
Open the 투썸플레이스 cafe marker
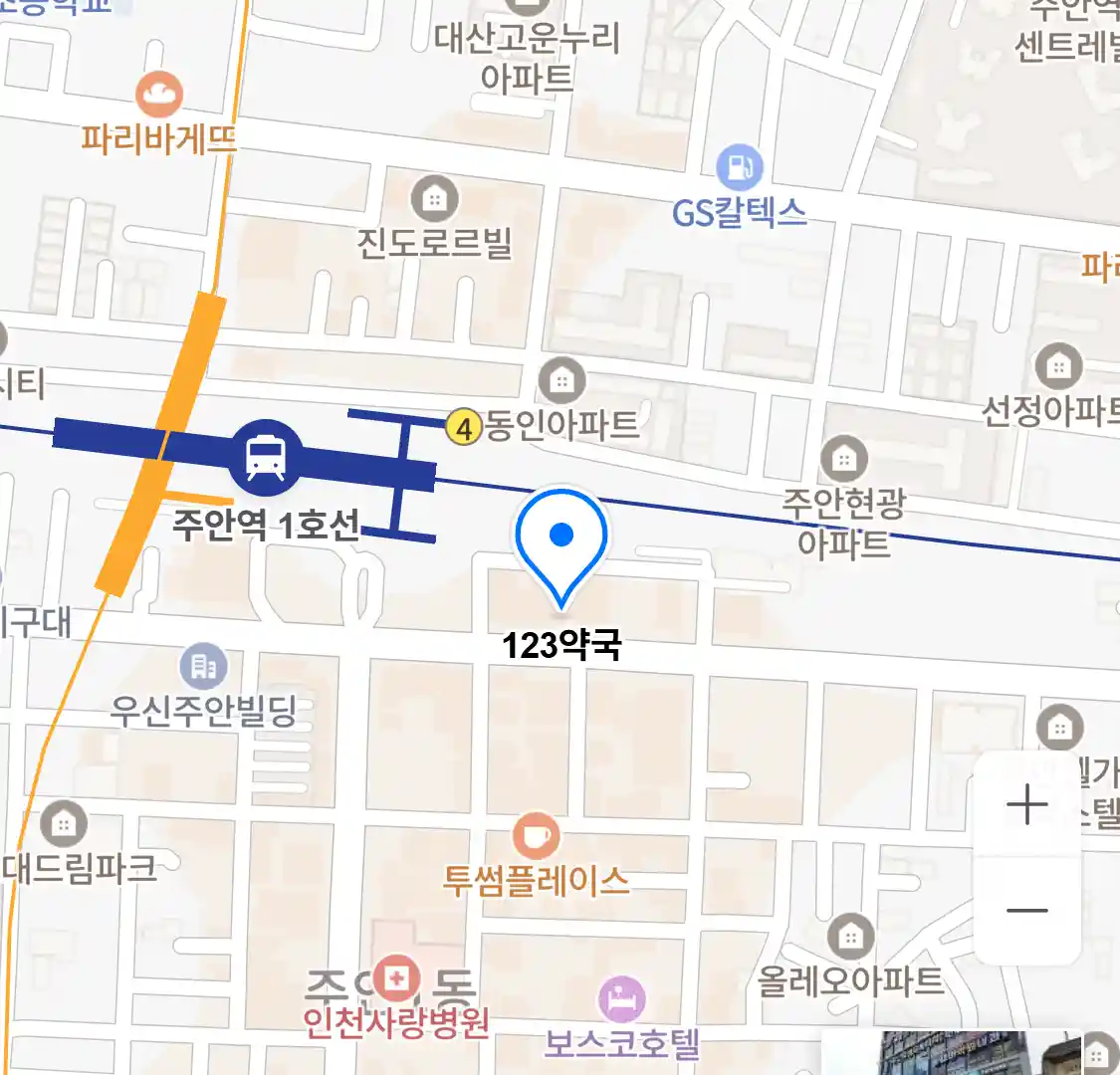tap(536, 835)
